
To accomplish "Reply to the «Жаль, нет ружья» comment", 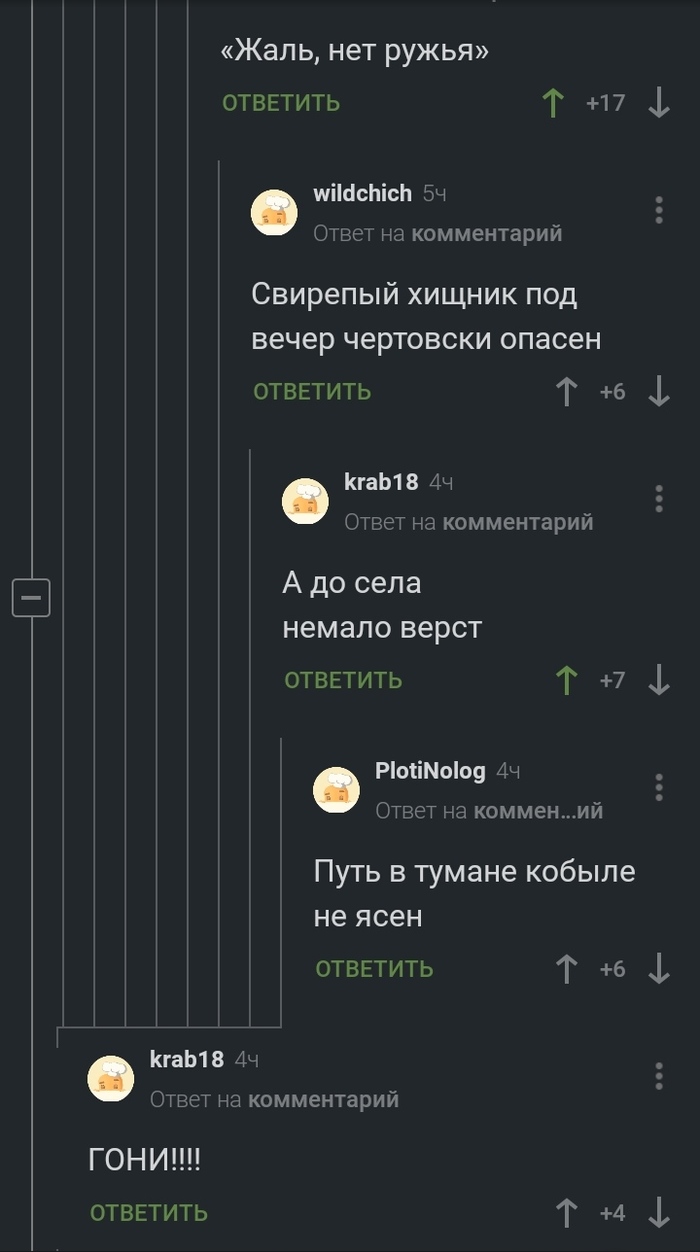I will [x=281, y=103].
